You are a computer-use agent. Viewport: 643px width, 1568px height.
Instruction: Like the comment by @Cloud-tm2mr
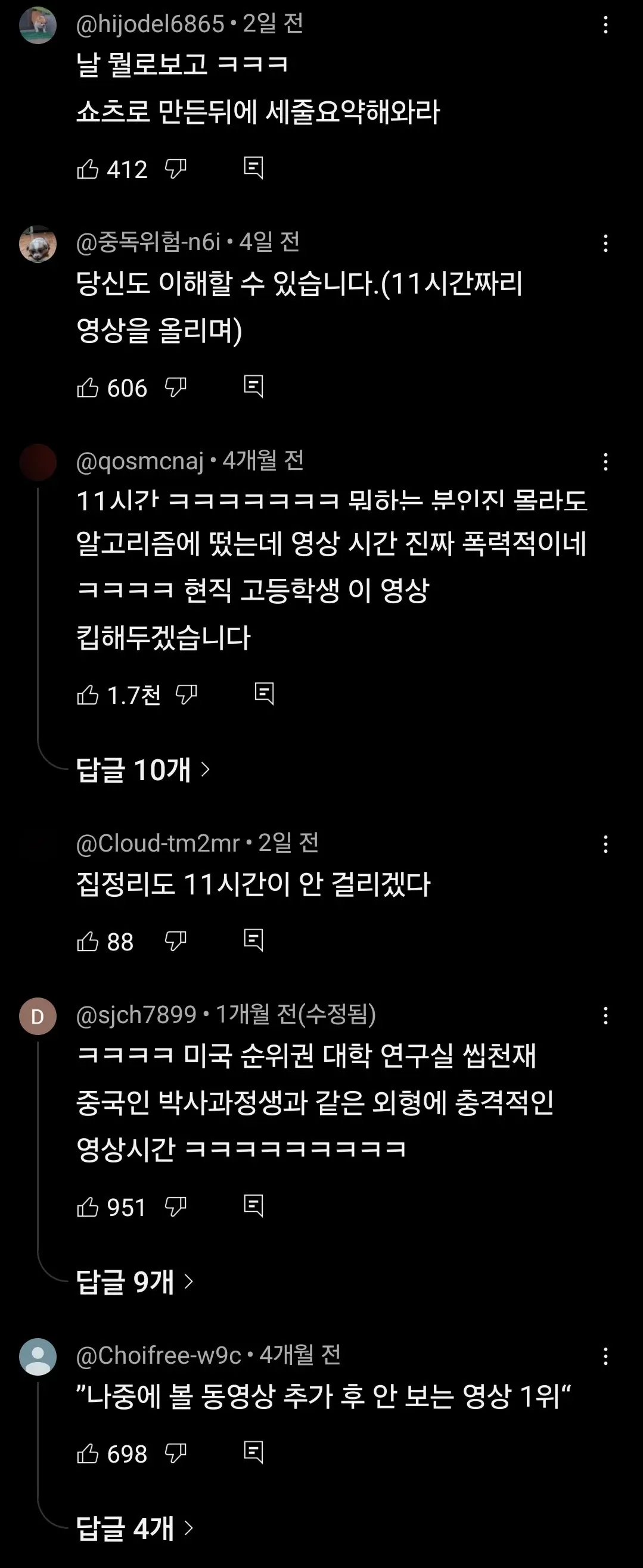click(x=88, y=942)
